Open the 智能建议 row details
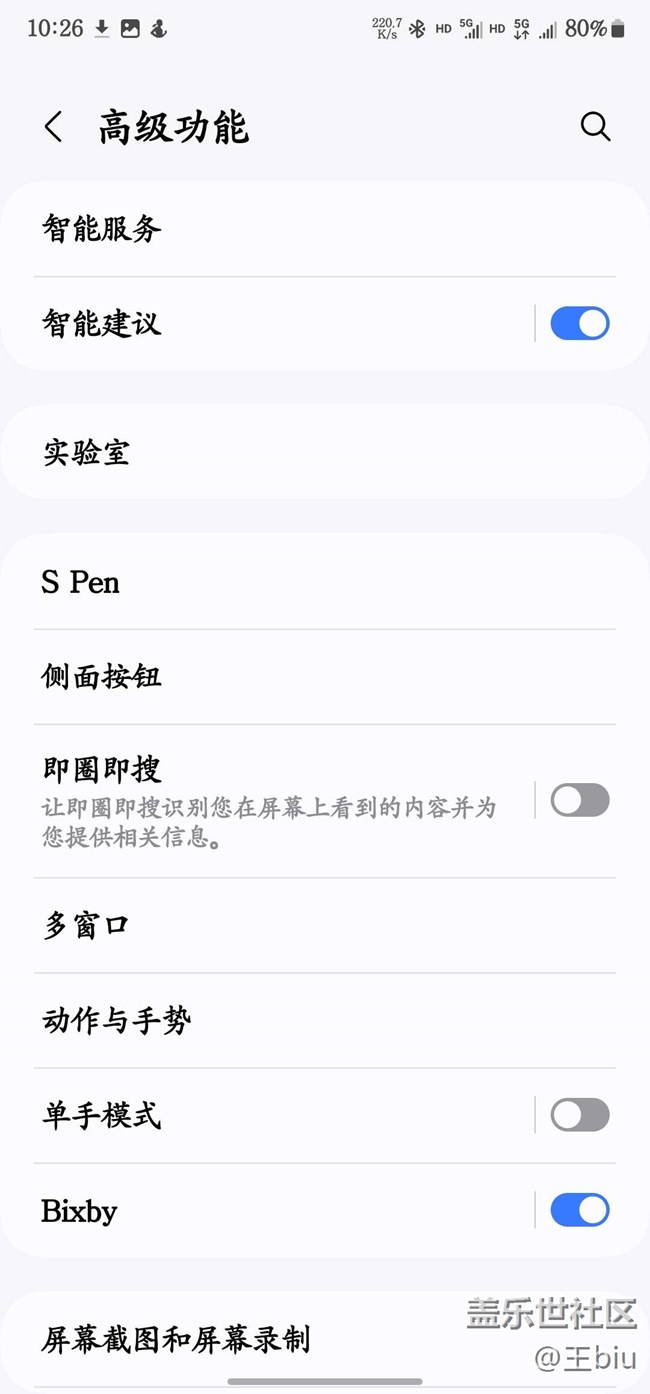The width and height of the screenshot is (650, 1394). pyautogui.click(x=250, y=324)
